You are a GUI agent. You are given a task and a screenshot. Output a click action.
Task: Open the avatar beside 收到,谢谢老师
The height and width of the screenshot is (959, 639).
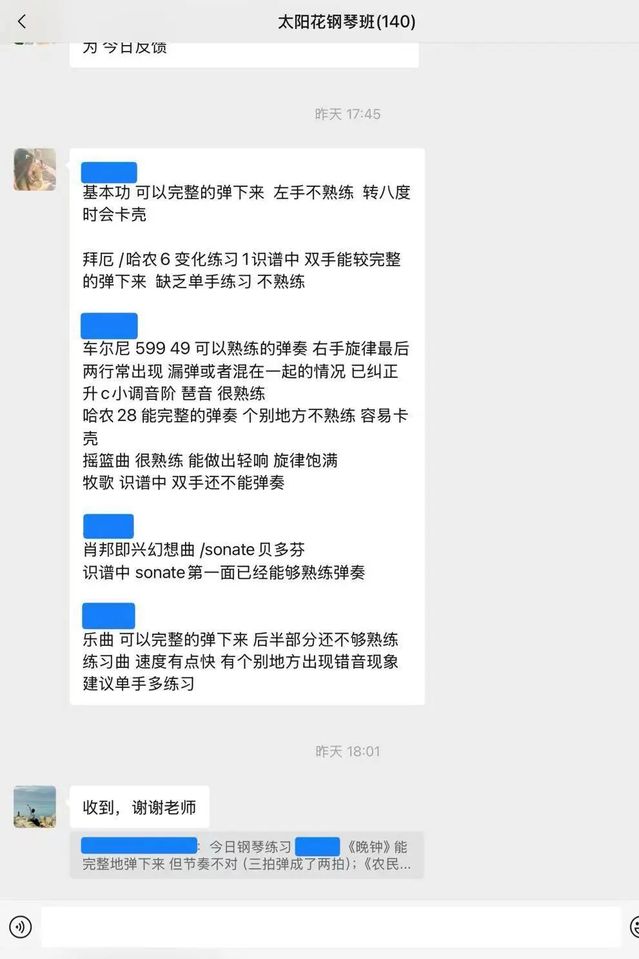[x=34, y=807]
